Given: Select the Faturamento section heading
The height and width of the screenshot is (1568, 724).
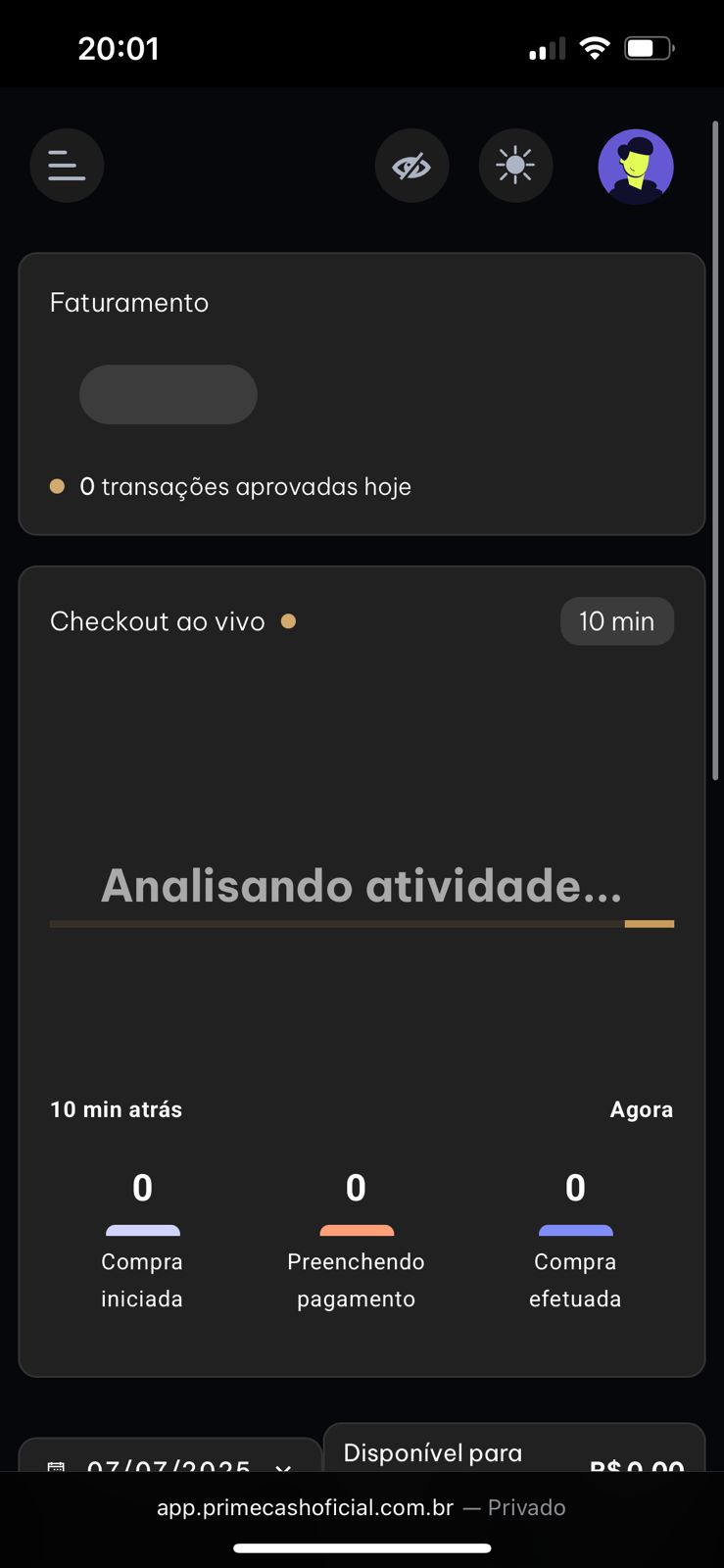Looking at the screenshot, I should [x=128, y=303].
